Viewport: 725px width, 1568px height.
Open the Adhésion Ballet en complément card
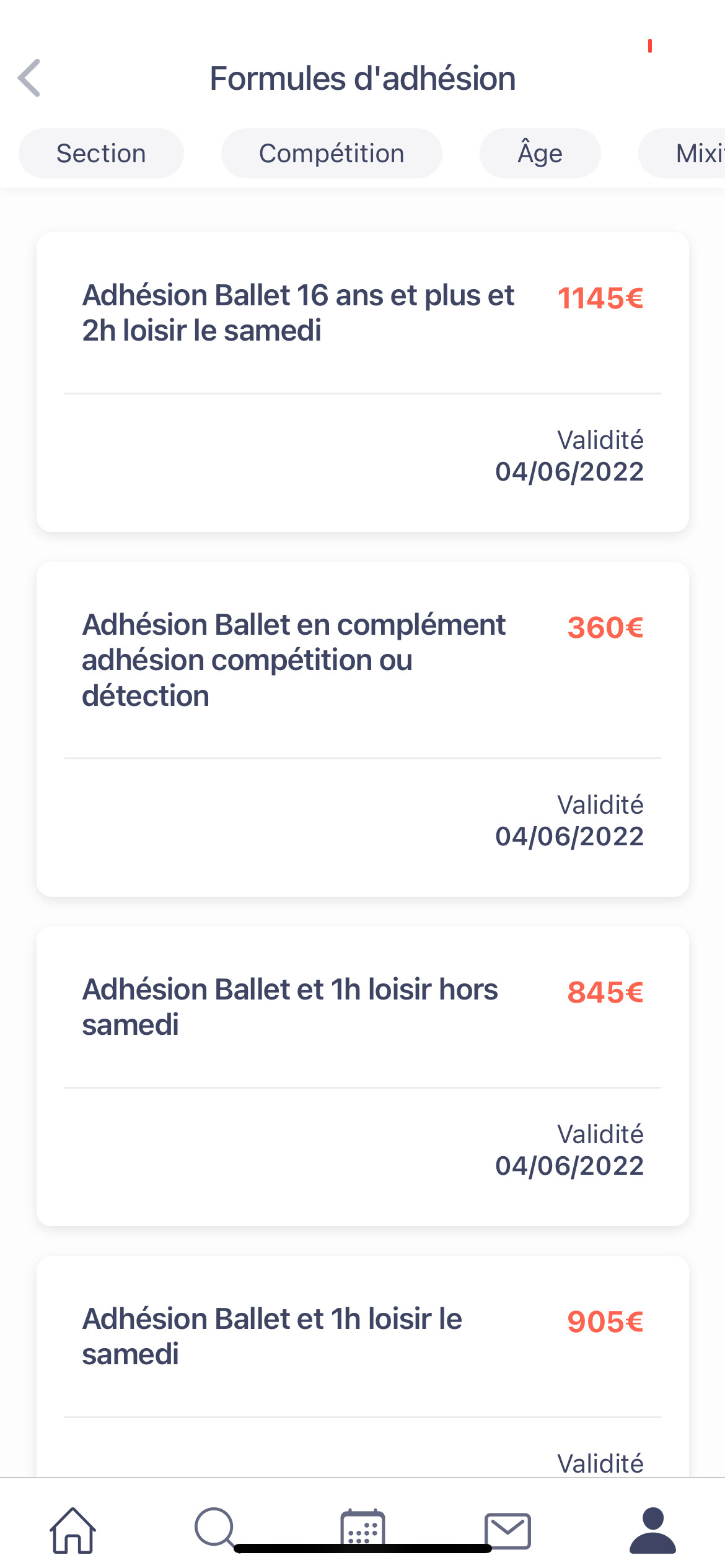click(x=362, y=729)
